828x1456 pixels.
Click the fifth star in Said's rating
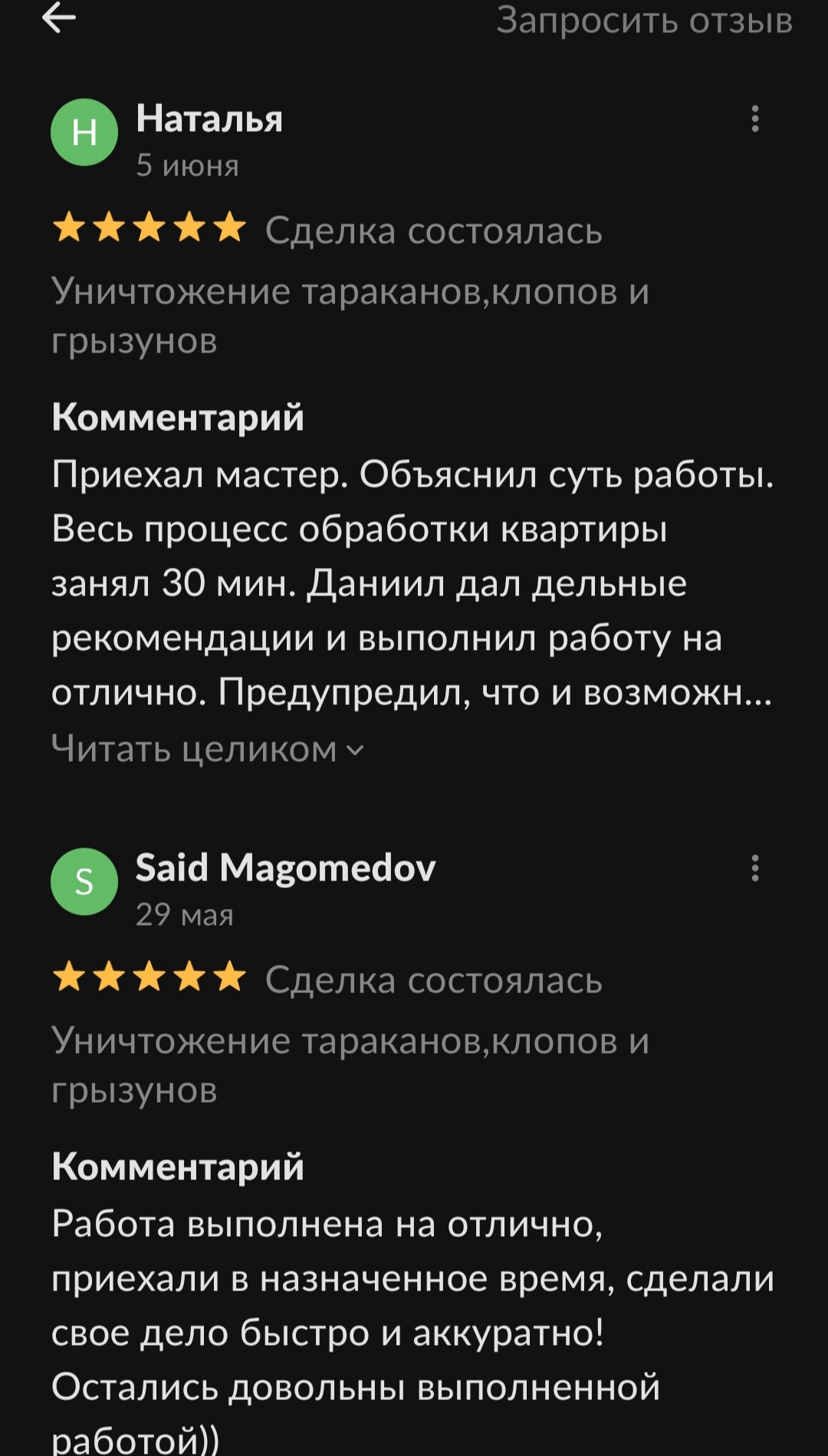point(228,979)
